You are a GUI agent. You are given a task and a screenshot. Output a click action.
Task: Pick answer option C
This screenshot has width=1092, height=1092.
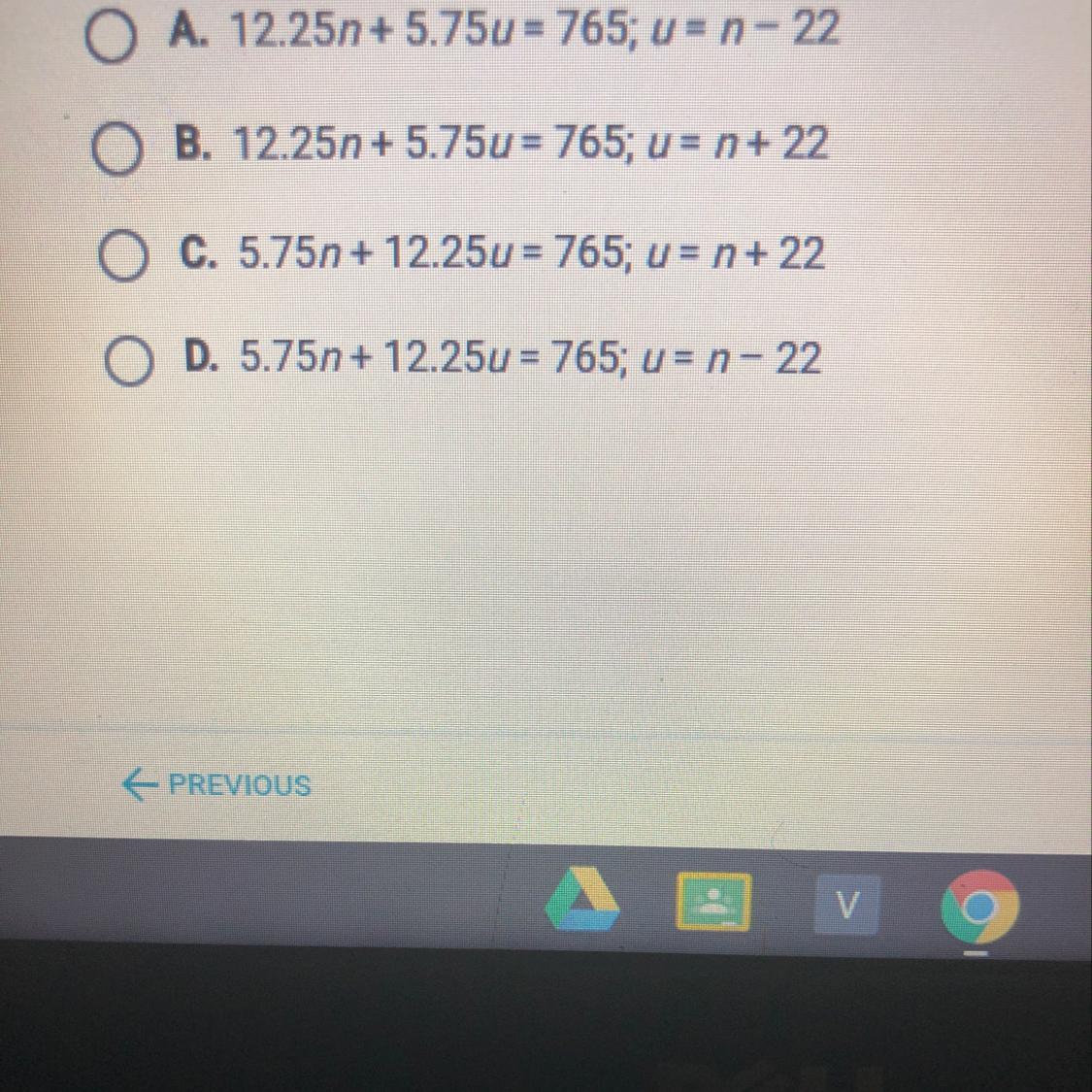(x=122, y=258)
